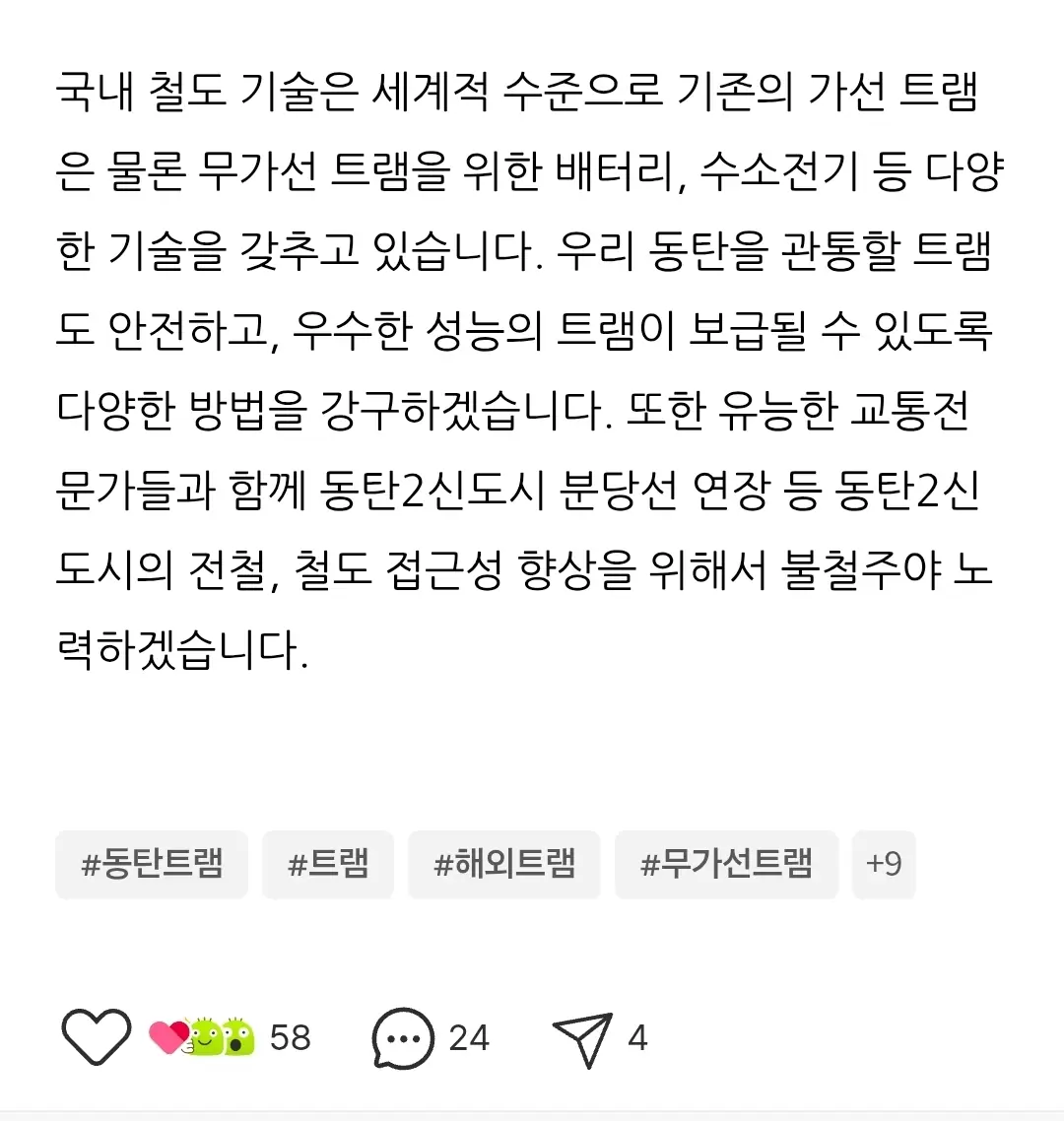The image size is (1064, 1121).
Task: Open the #동탄트램 hashtag
Action: 152,865
